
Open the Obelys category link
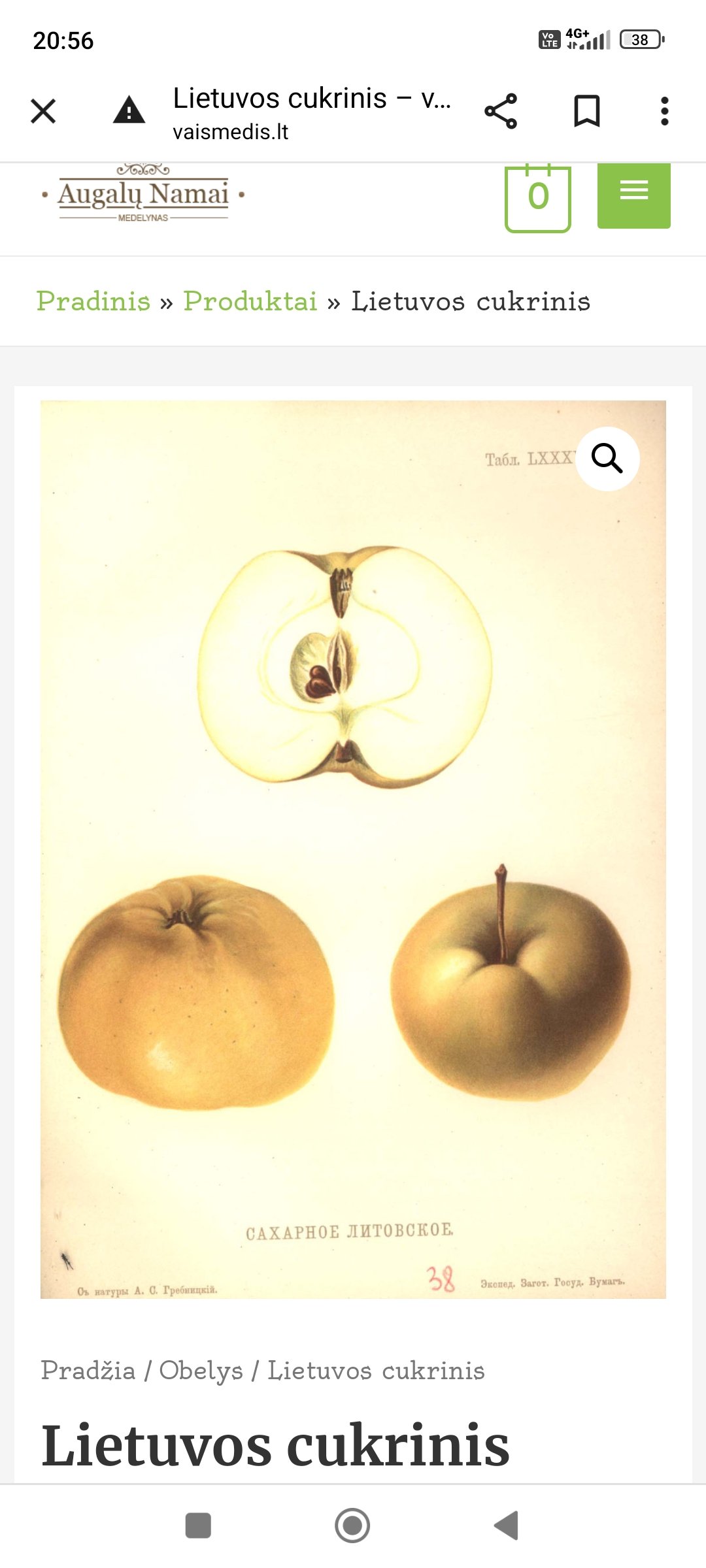(x=201, y=1371)
